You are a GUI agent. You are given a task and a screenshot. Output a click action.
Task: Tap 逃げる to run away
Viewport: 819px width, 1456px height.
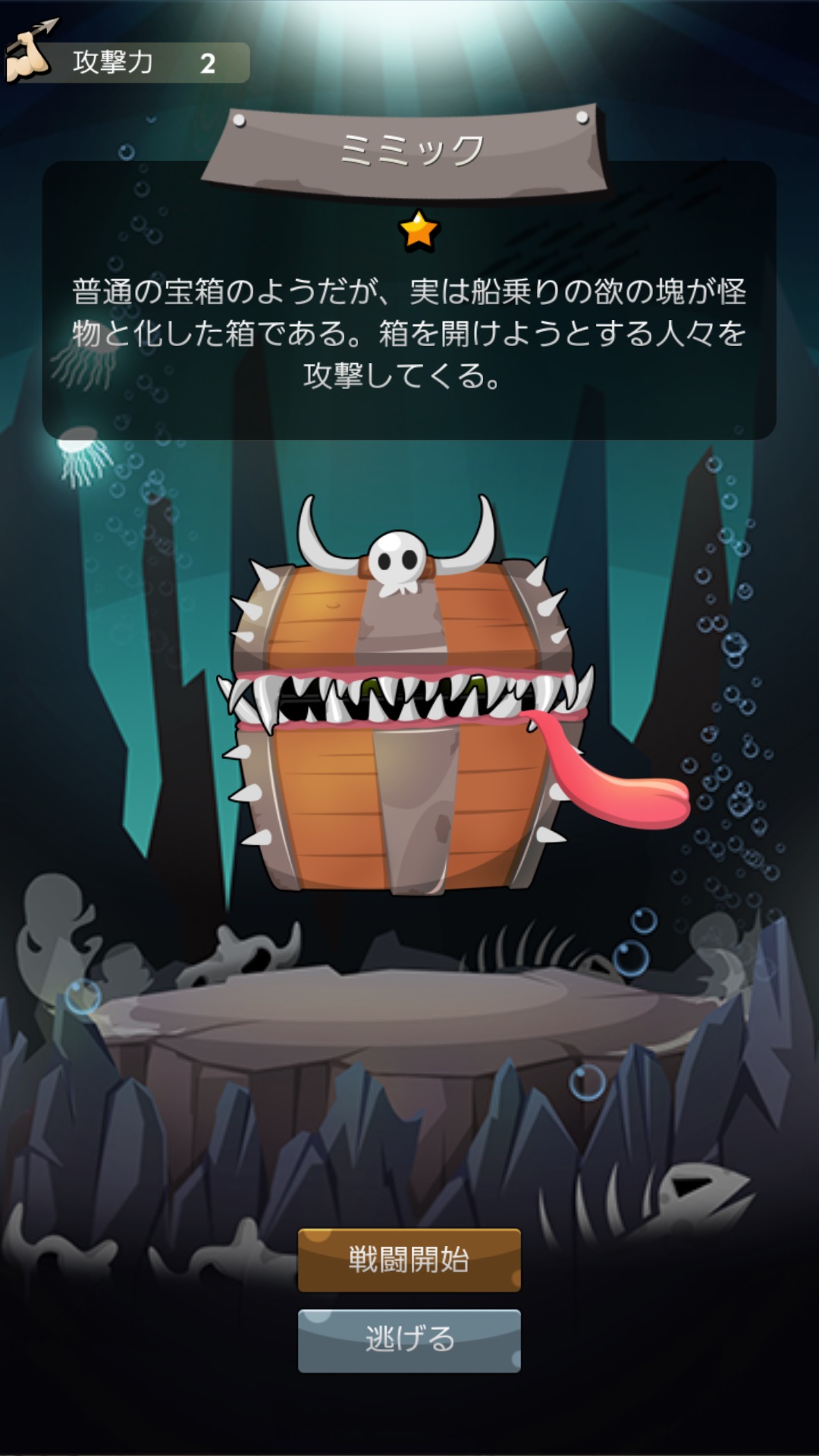coord(409,1340)
